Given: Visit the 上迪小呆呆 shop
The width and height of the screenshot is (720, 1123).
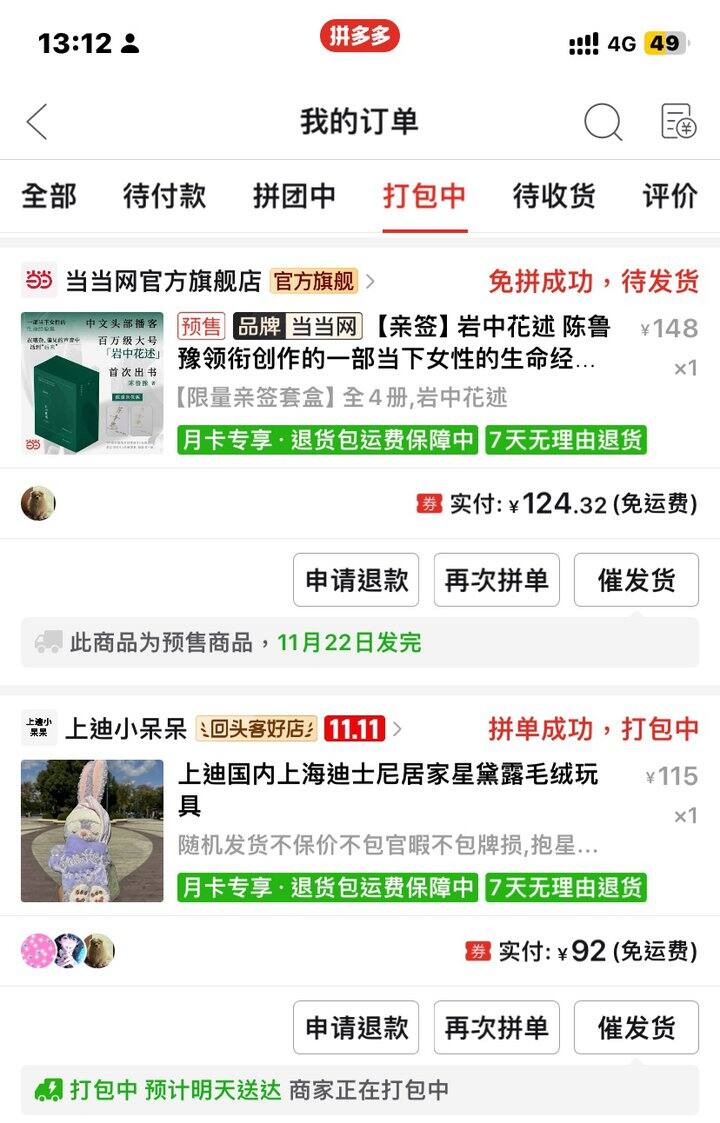Looking at the screenshot, I should 126,729.
